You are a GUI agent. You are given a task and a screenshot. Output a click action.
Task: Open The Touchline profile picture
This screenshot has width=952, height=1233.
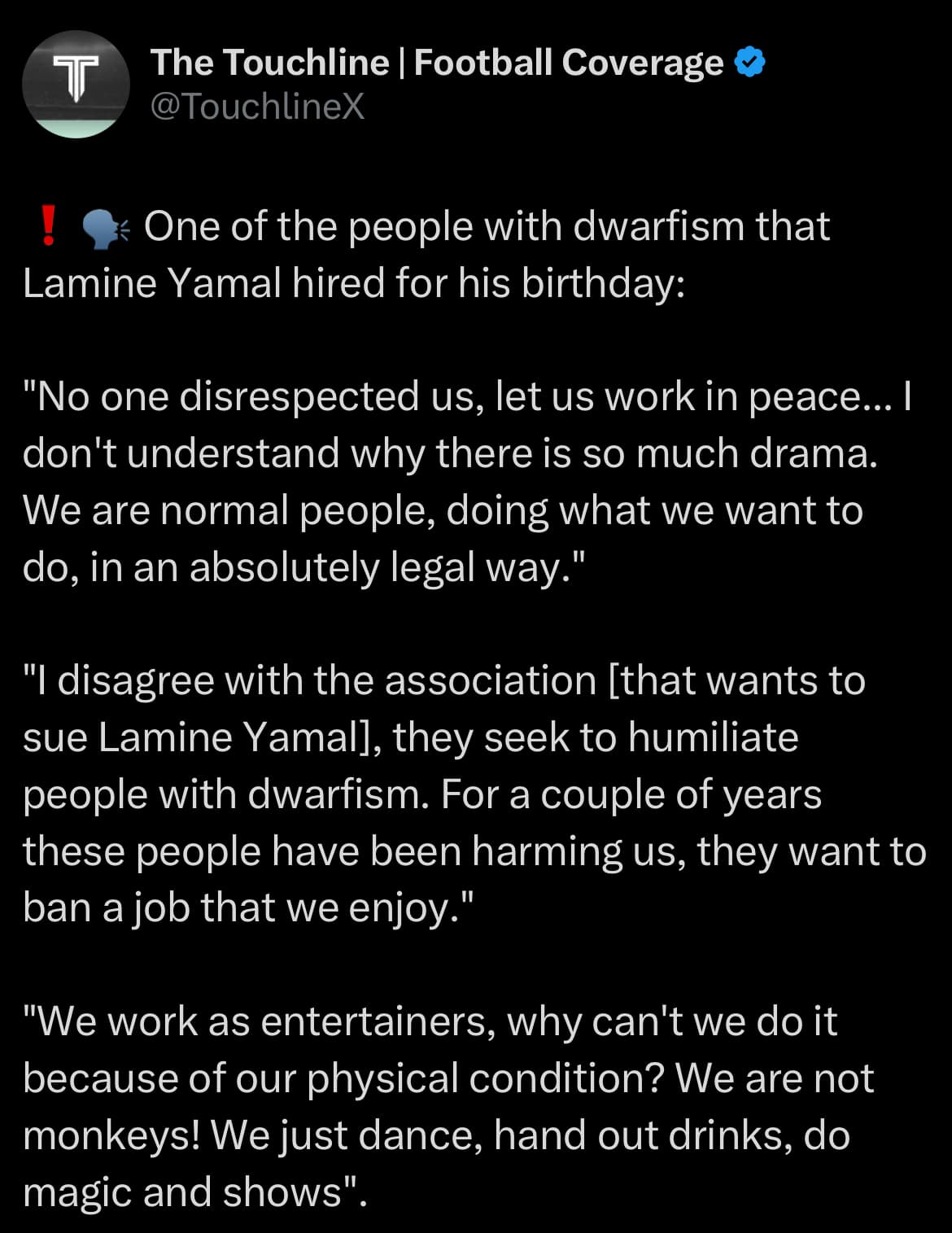point(75,84)
